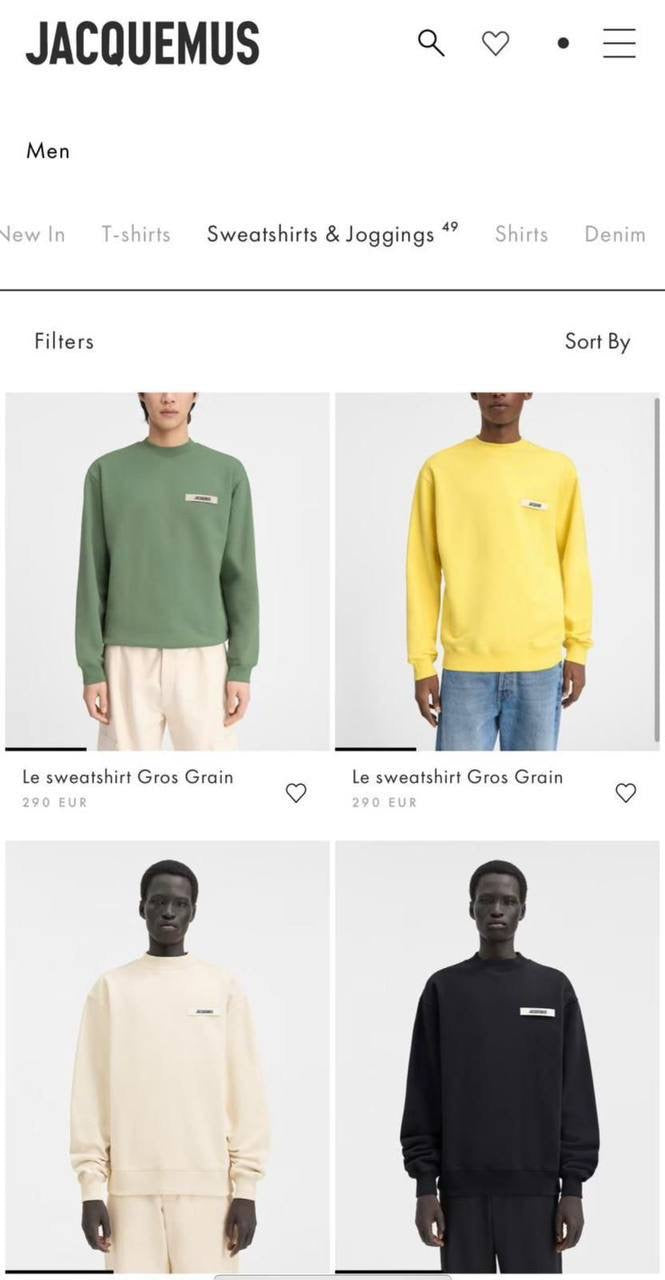
Task: Open the green Gros Grain sweatshirt
Action: click(167, 570)
